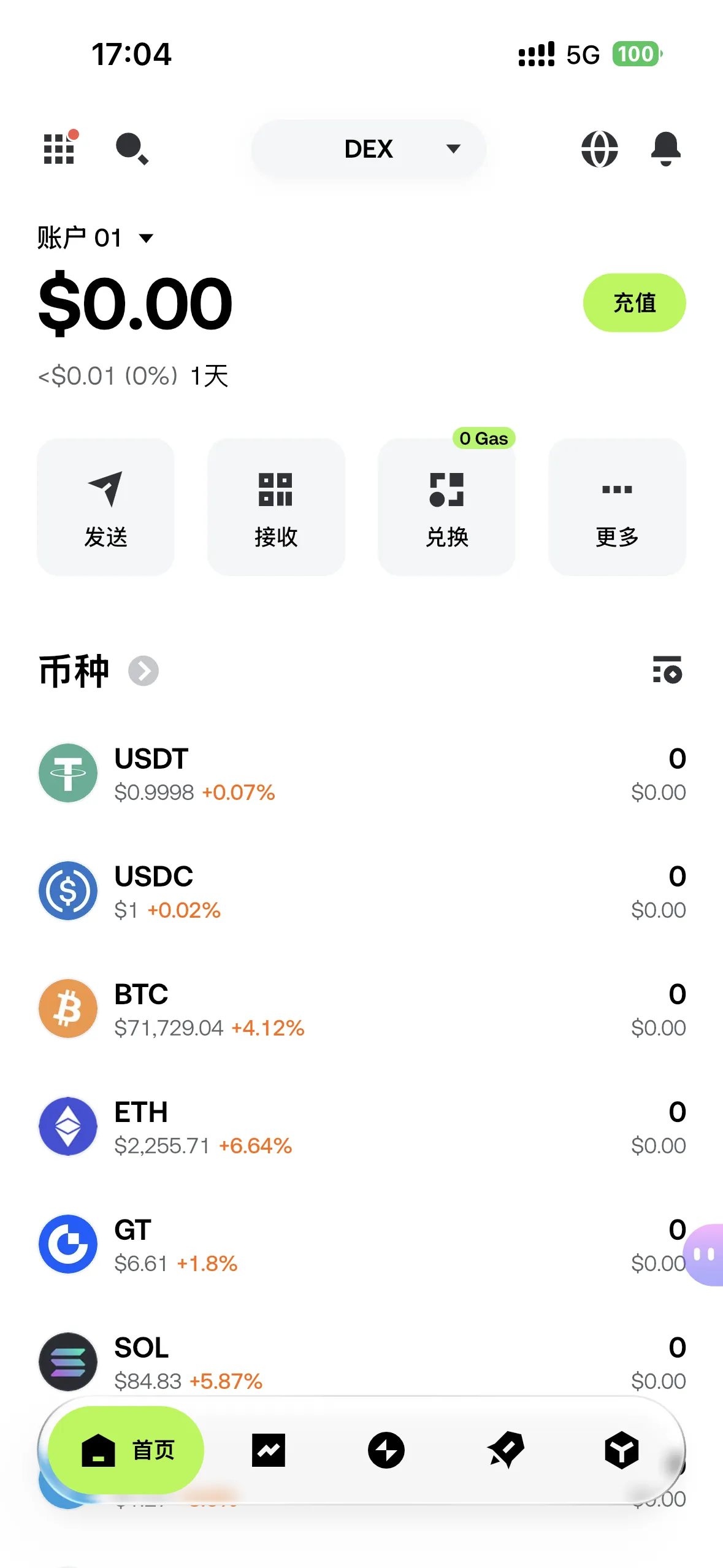Switch to the markets chart tab
The image size is (723, 1568).
(x=268, y=1450)
